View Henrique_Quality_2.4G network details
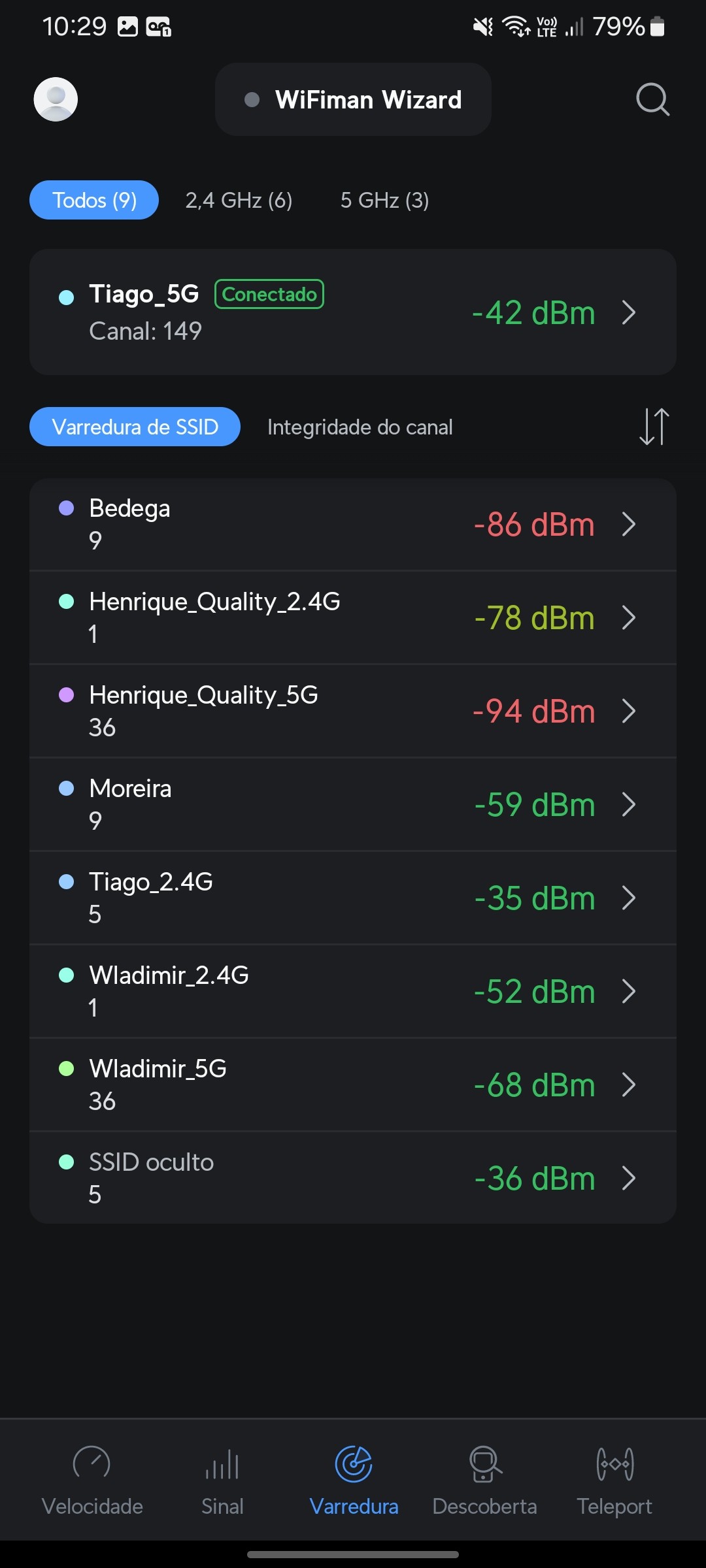Screen dimensions: 706x1568 click(353, 618)
